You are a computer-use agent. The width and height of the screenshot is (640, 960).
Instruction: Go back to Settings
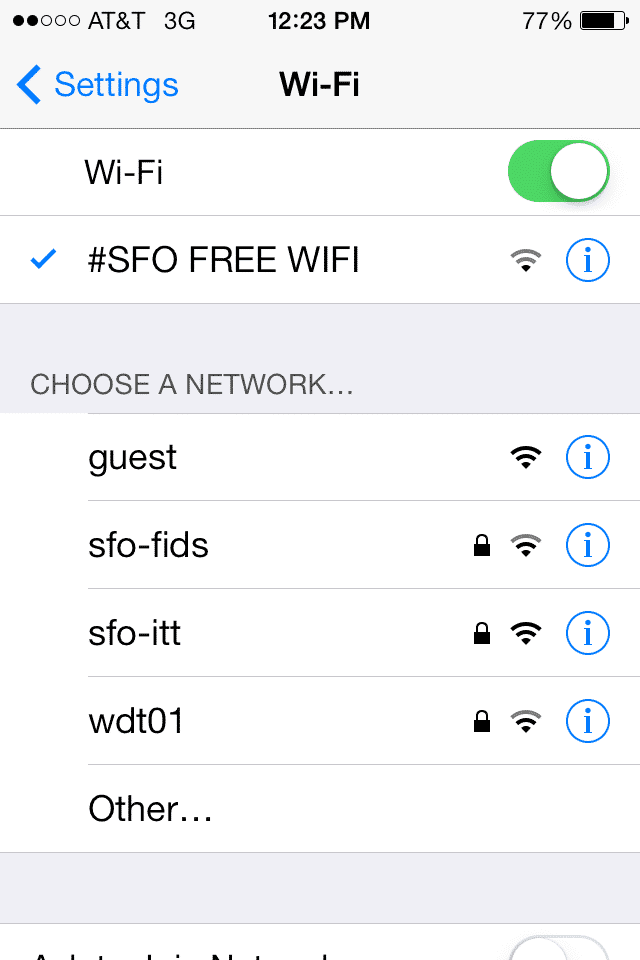click(x=98, y=85)
